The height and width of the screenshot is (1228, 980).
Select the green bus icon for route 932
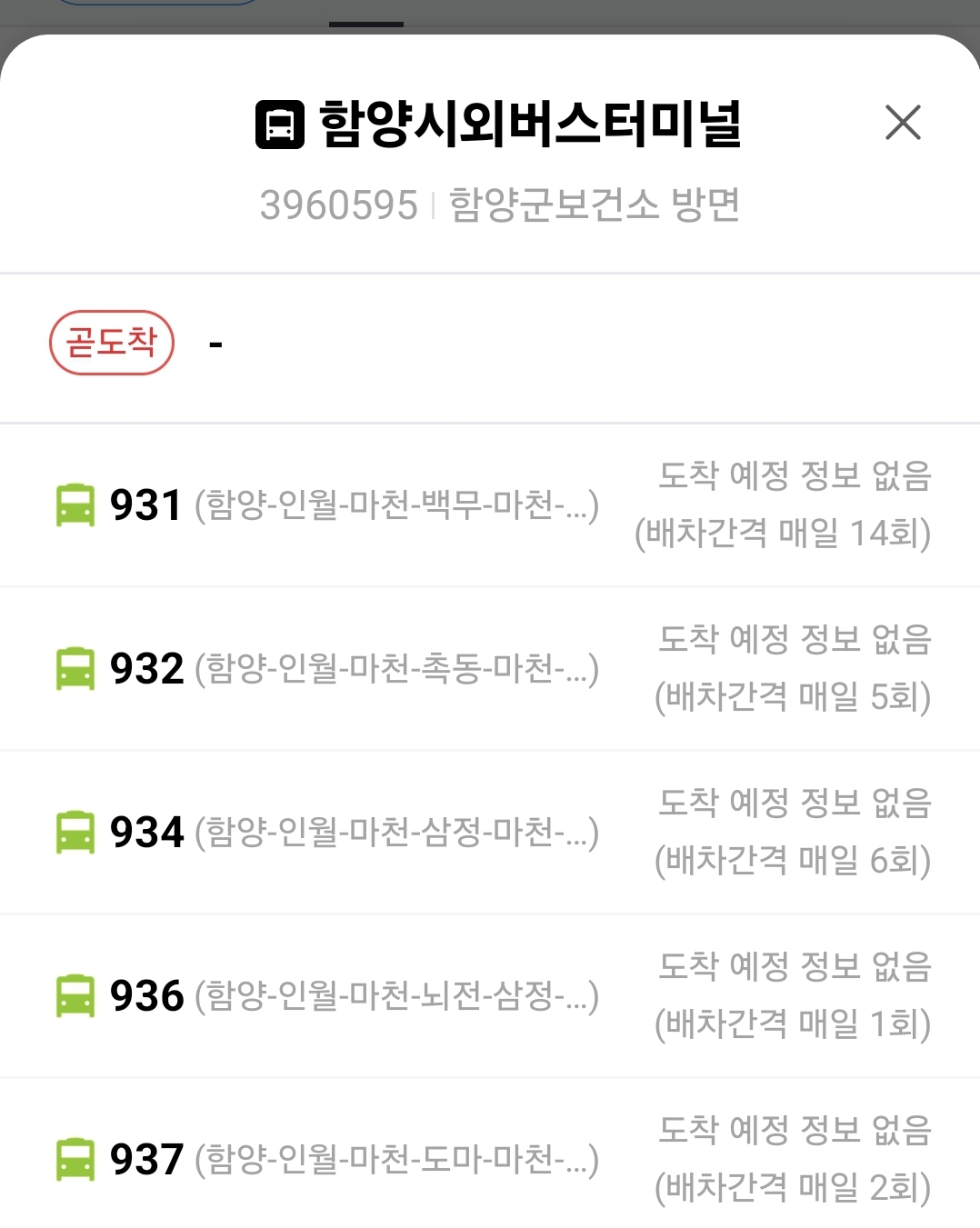(76, 669)
